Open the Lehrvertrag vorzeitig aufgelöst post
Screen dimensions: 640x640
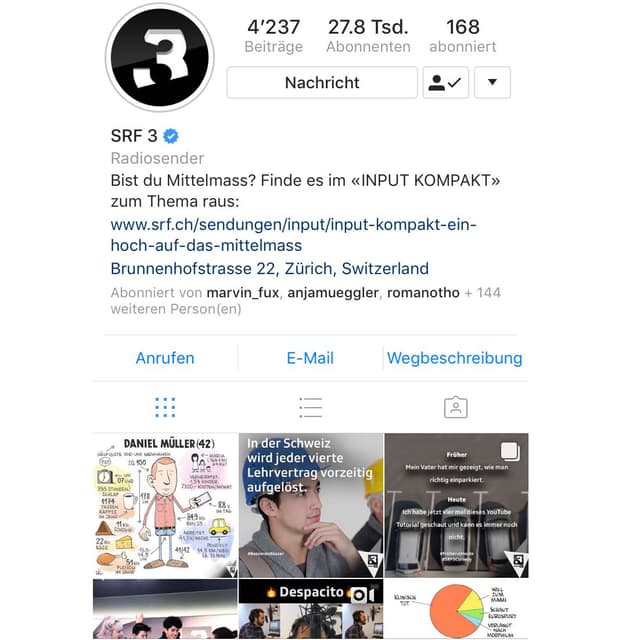click(x=310, y=505)
